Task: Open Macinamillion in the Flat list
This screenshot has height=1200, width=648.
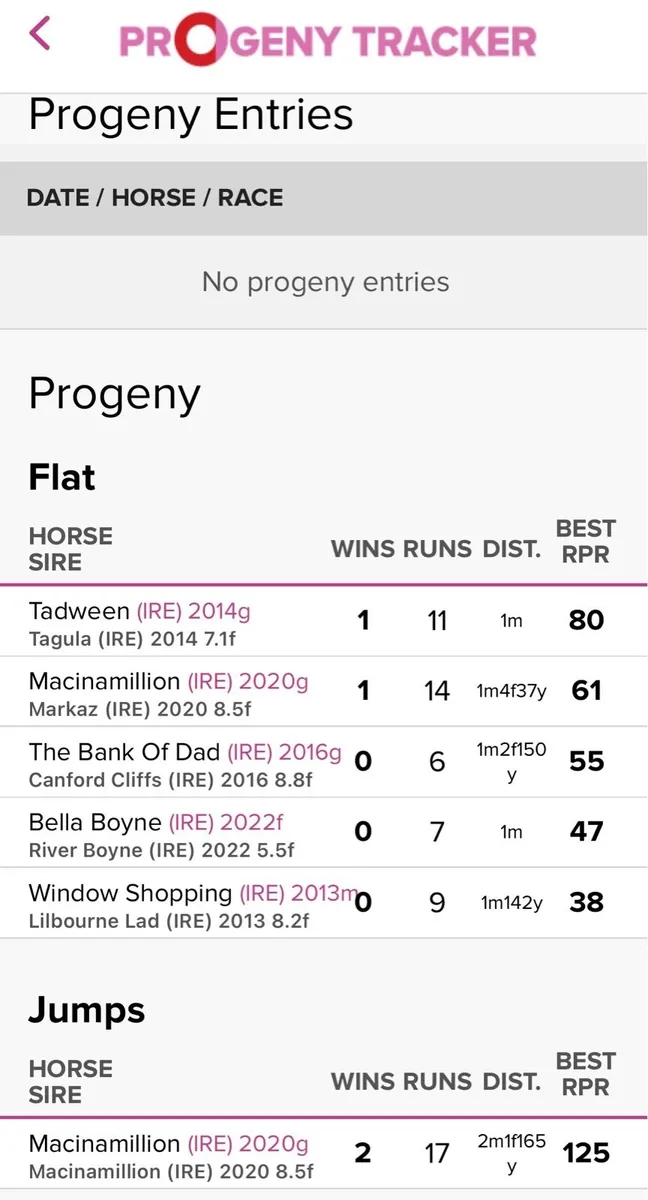Action: tap(104, 682)
